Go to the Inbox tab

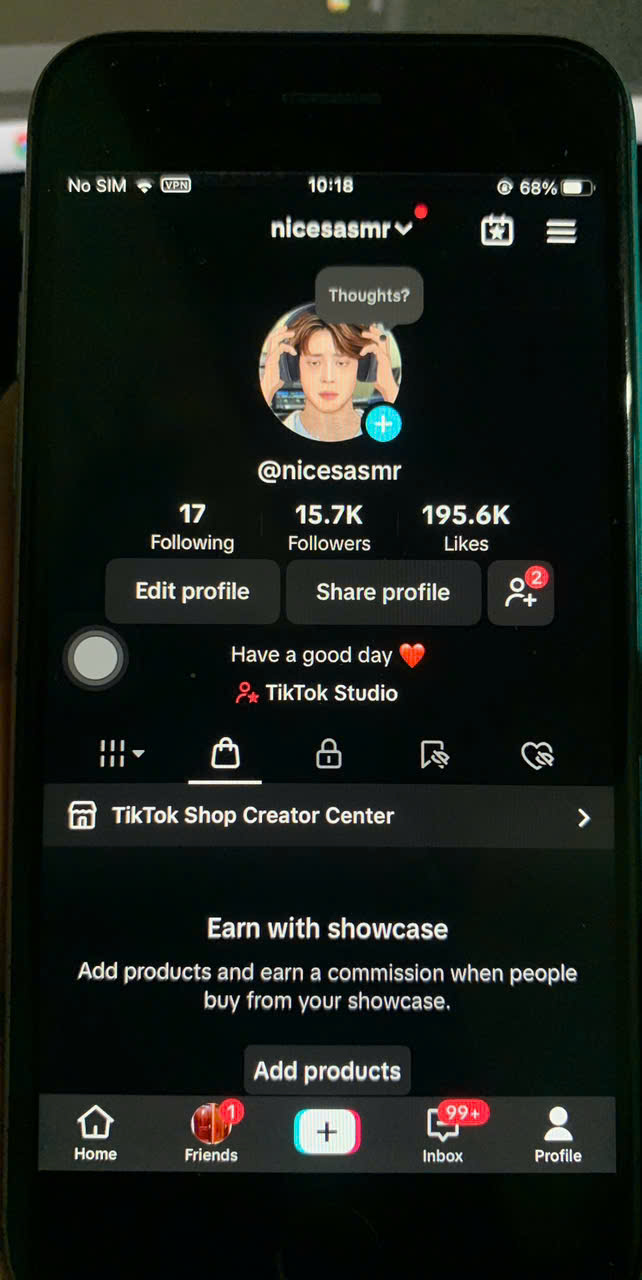click(x=443, y=1135)
